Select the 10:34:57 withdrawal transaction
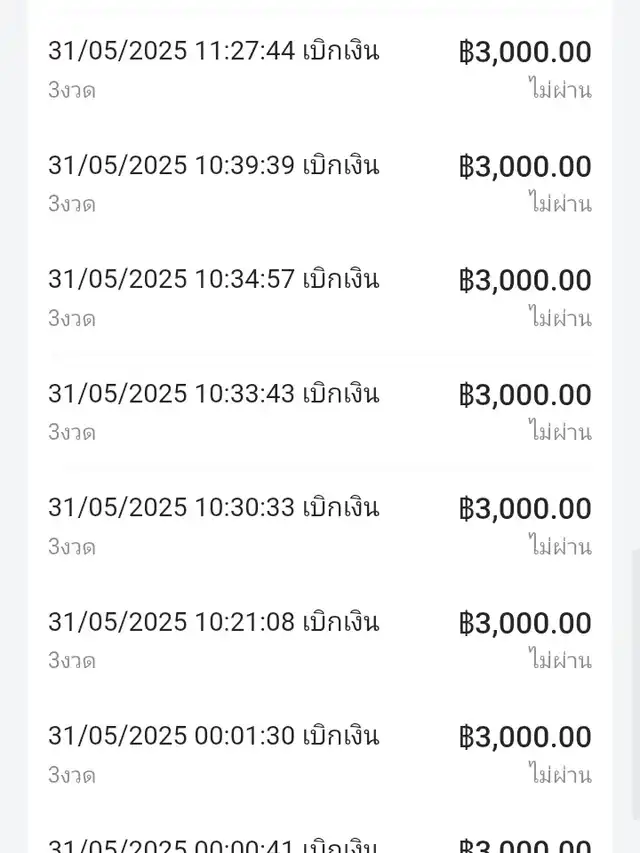The height and width of the screenshot is (853, 640). 319,297
